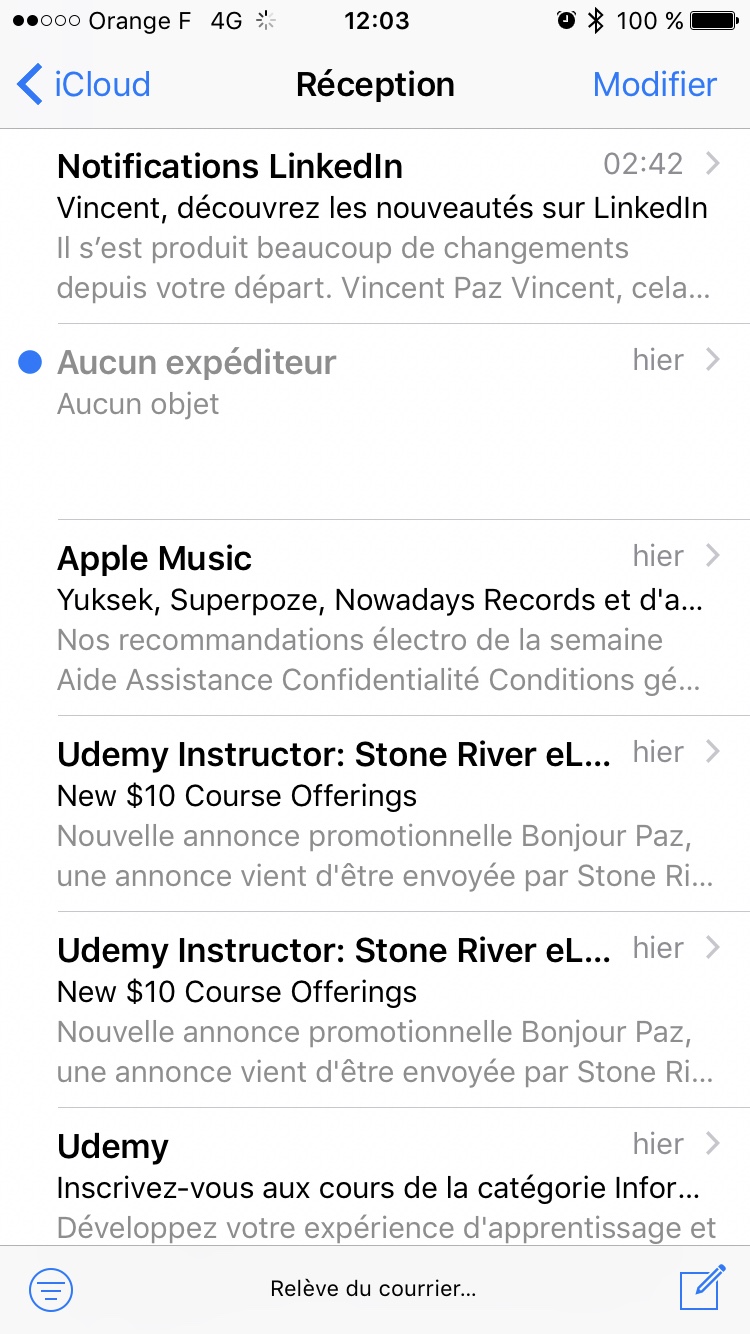Compose a new email

(x=701, y=1288)
